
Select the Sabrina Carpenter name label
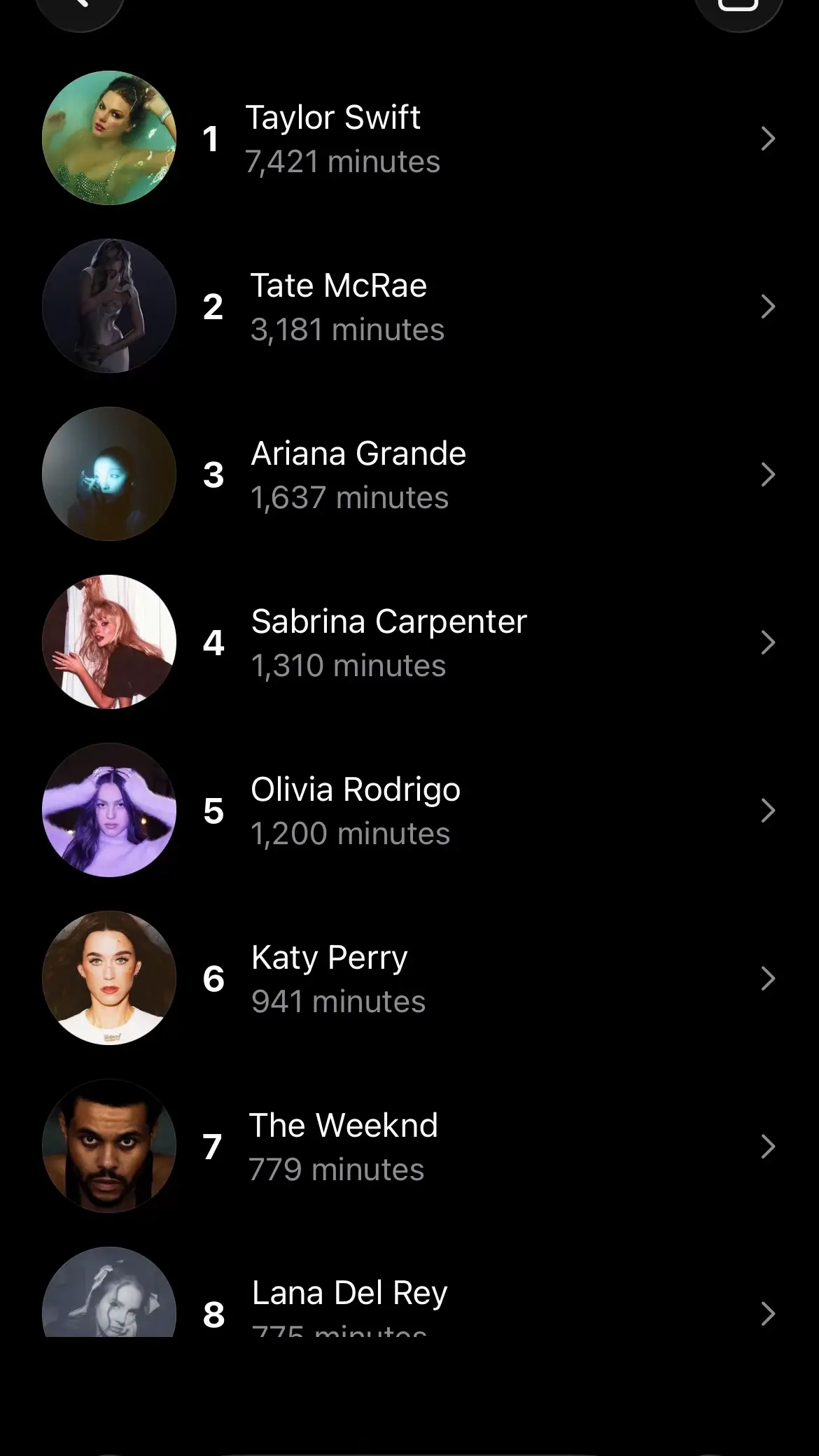coord(389,621)
